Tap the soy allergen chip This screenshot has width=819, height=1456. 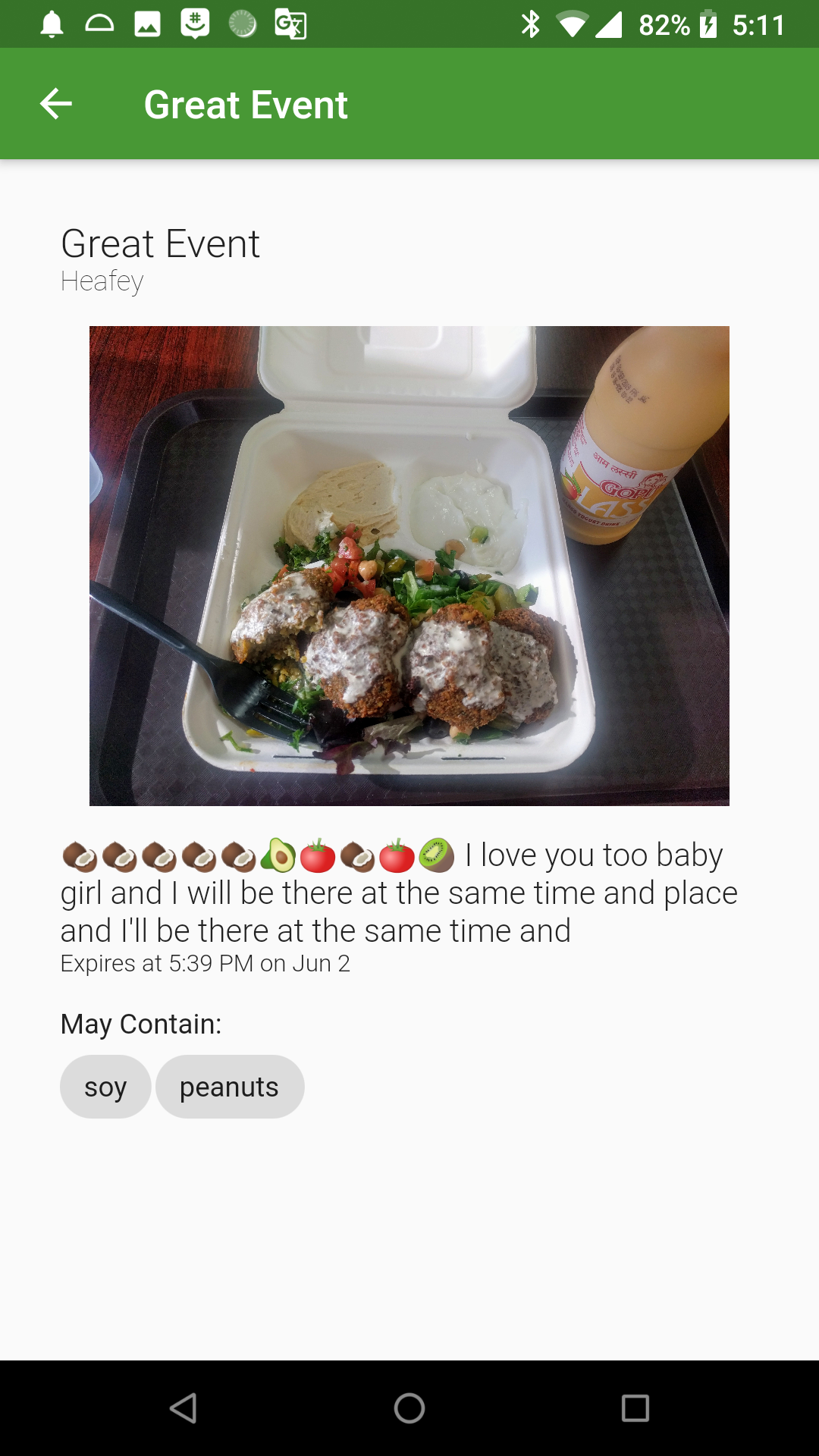coord(105,1087)
